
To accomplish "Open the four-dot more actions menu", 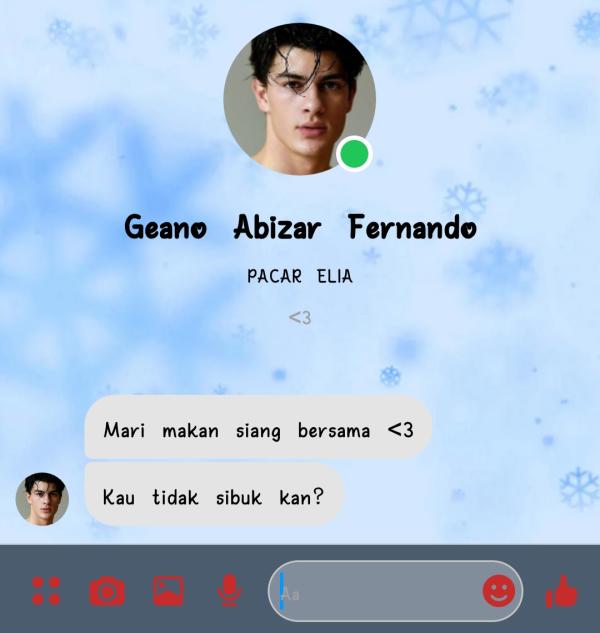I will click(46, 591).
